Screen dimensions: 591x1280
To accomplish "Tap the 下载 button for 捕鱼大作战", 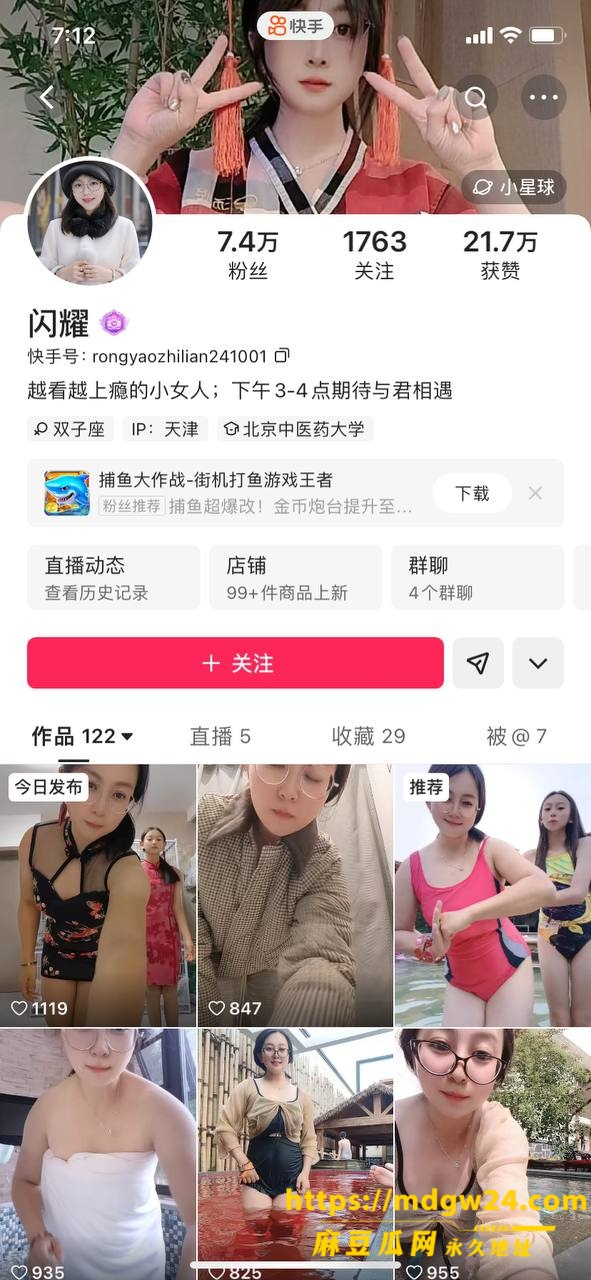I will click(472, 493).
